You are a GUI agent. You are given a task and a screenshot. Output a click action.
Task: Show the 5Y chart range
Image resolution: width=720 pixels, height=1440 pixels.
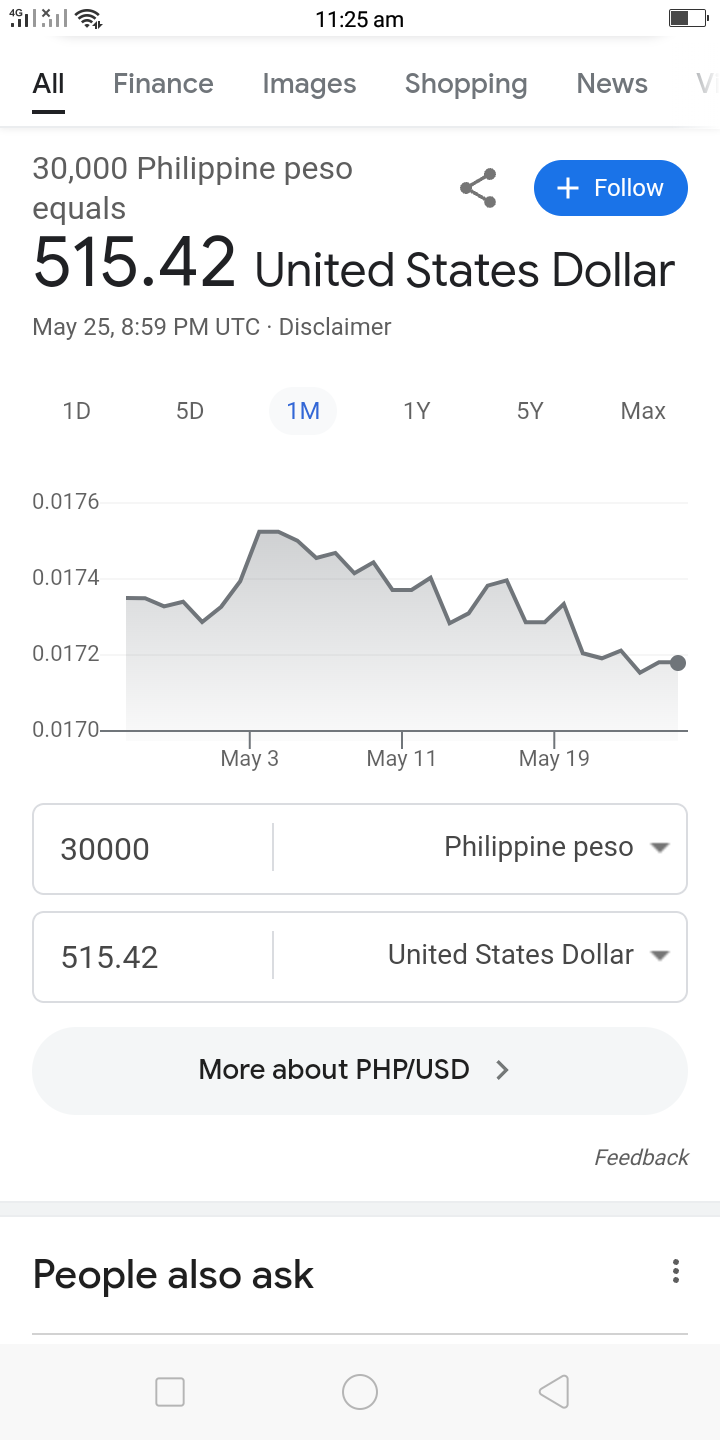point(530,411)
